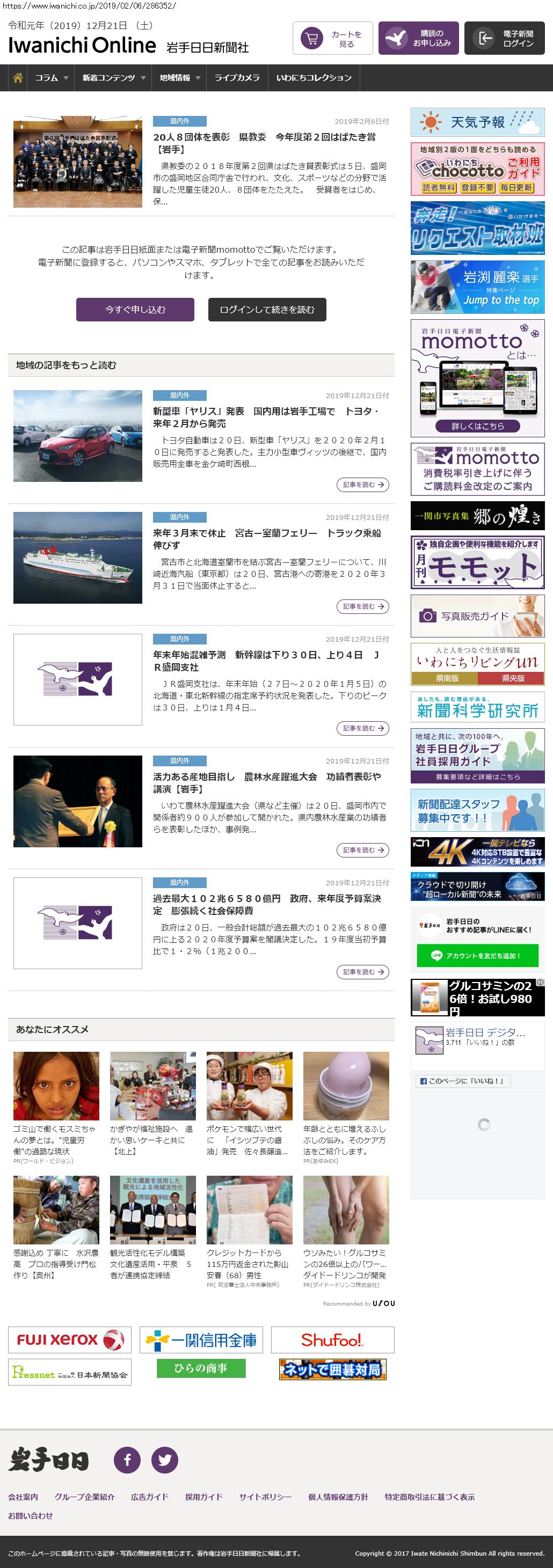Open the Facebook icon in footer

pos(127,1460)
